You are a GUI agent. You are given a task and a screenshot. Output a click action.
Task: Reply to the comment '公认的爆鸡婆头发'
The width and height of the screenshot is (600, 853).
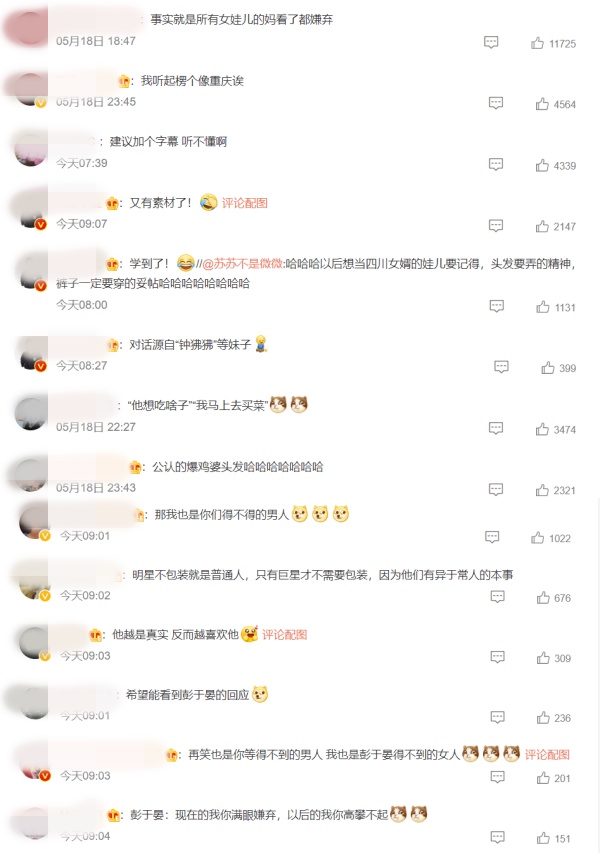pyautogui.click(x=495, y=490)
